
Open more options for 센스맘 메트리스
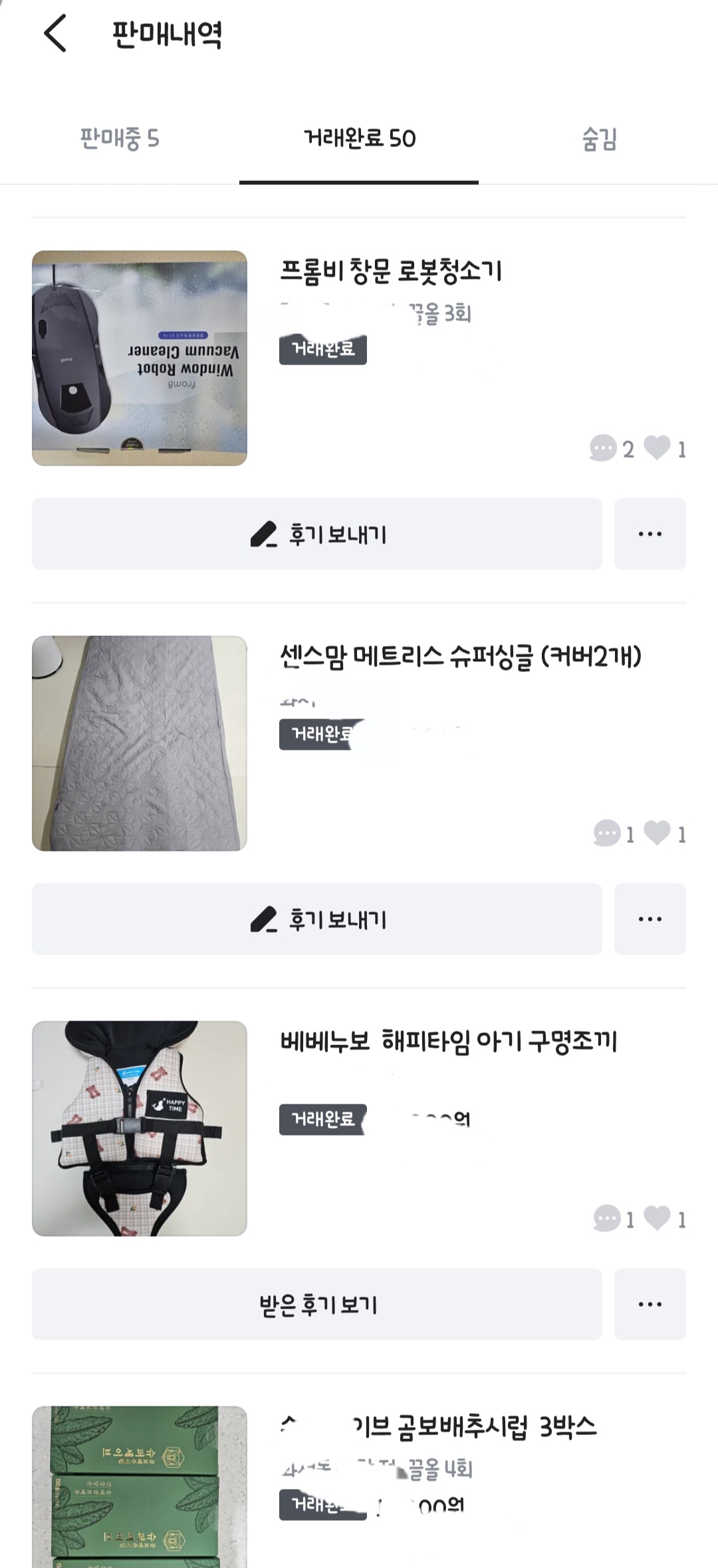650,919
